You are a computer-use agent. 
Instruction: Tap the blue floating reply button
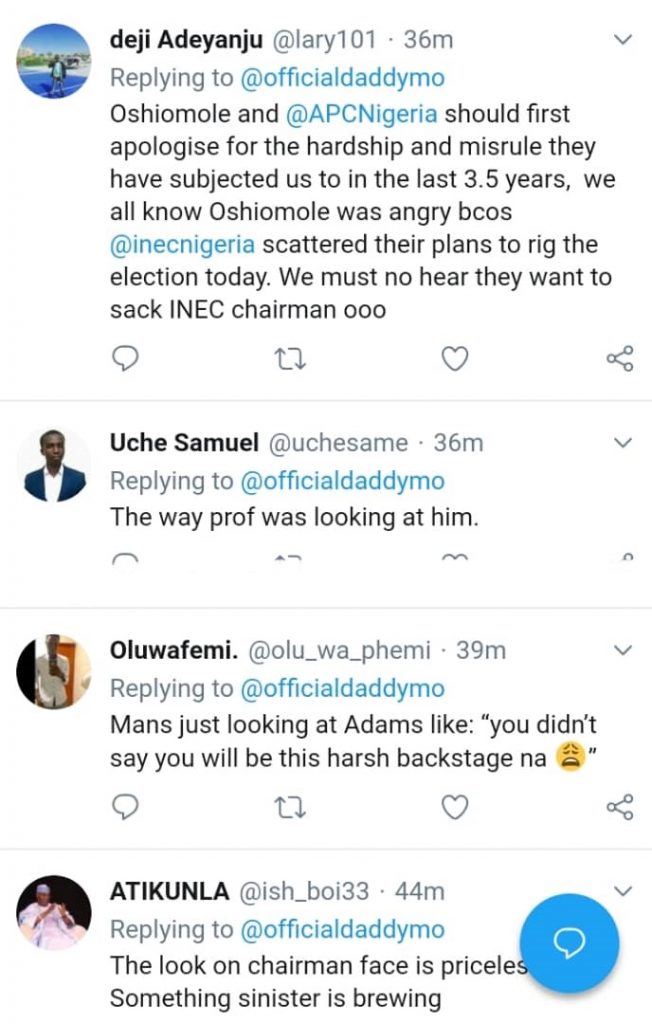pyautogui.click(x=569, y=942)
